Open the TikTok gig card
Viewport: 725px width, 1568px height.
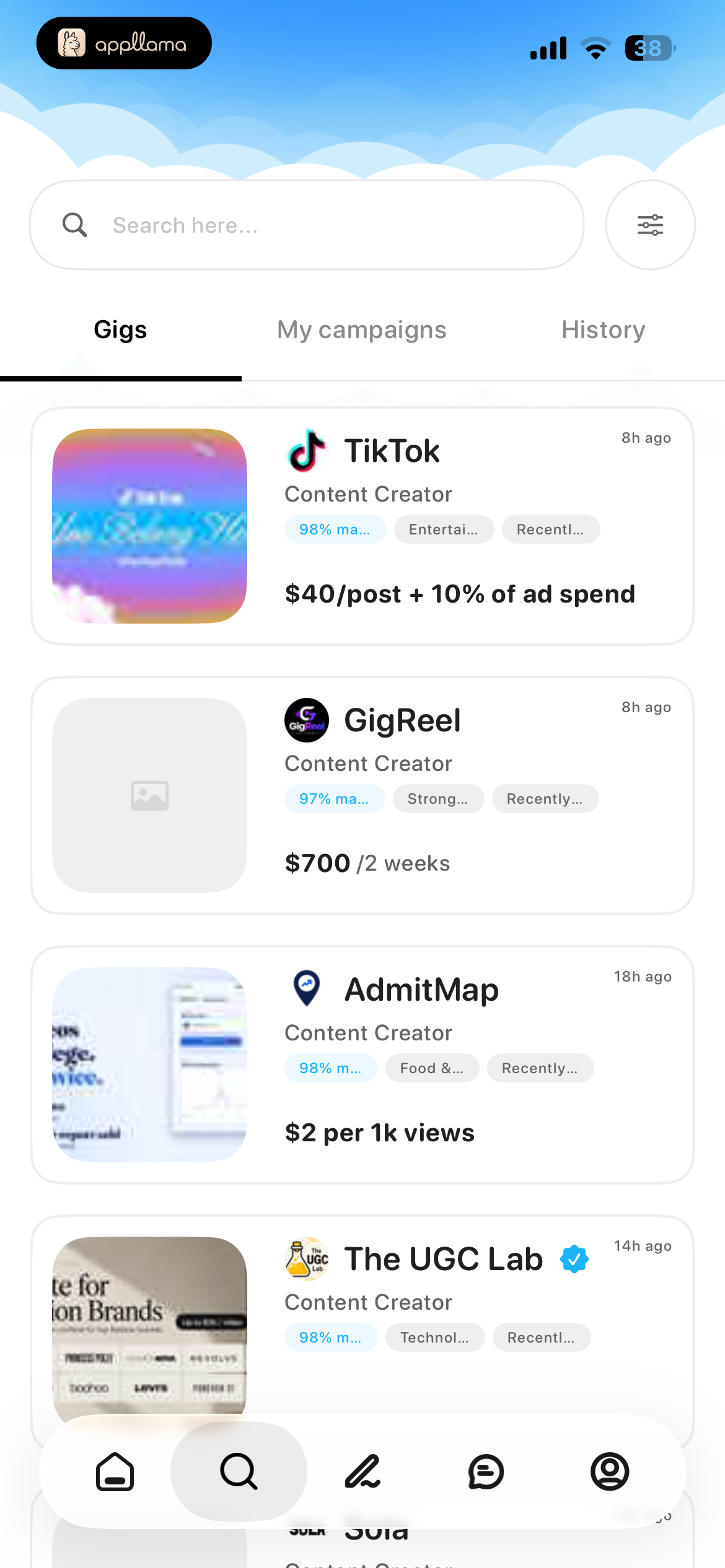(x=362, y=526)
